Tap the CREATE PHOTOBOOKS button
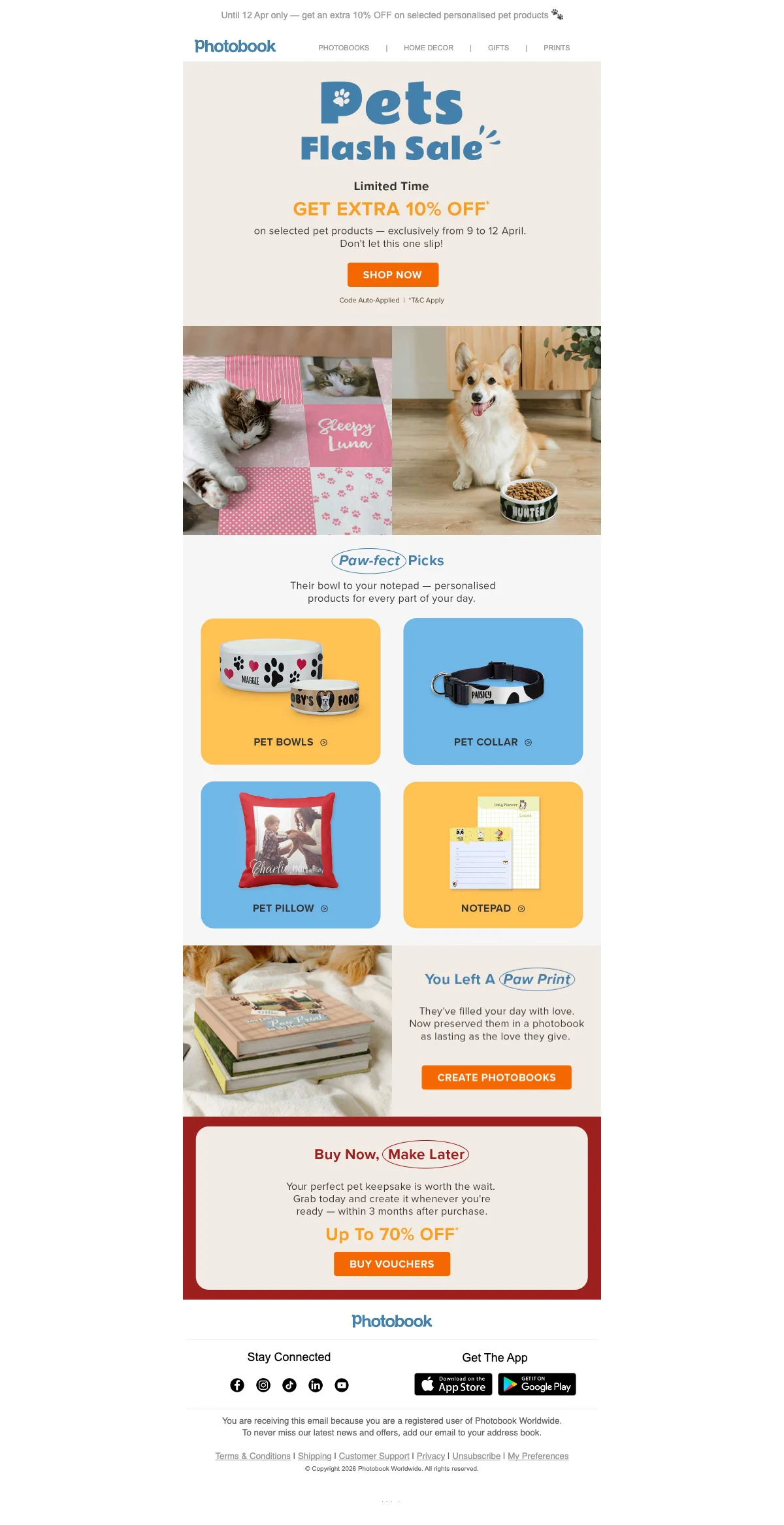This screenshot has width=784, height=1525. tap(496, 1077)
